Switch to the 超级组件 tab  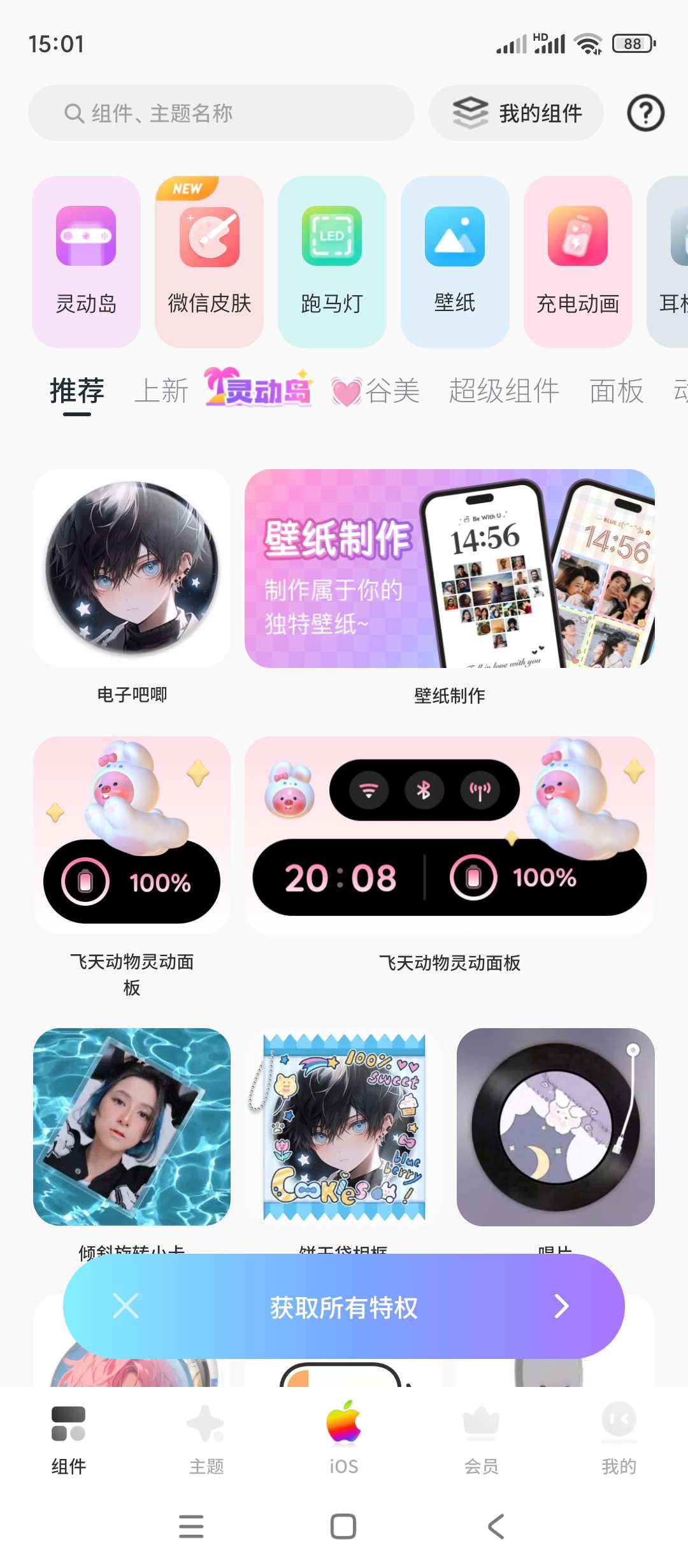click(504, 391)
